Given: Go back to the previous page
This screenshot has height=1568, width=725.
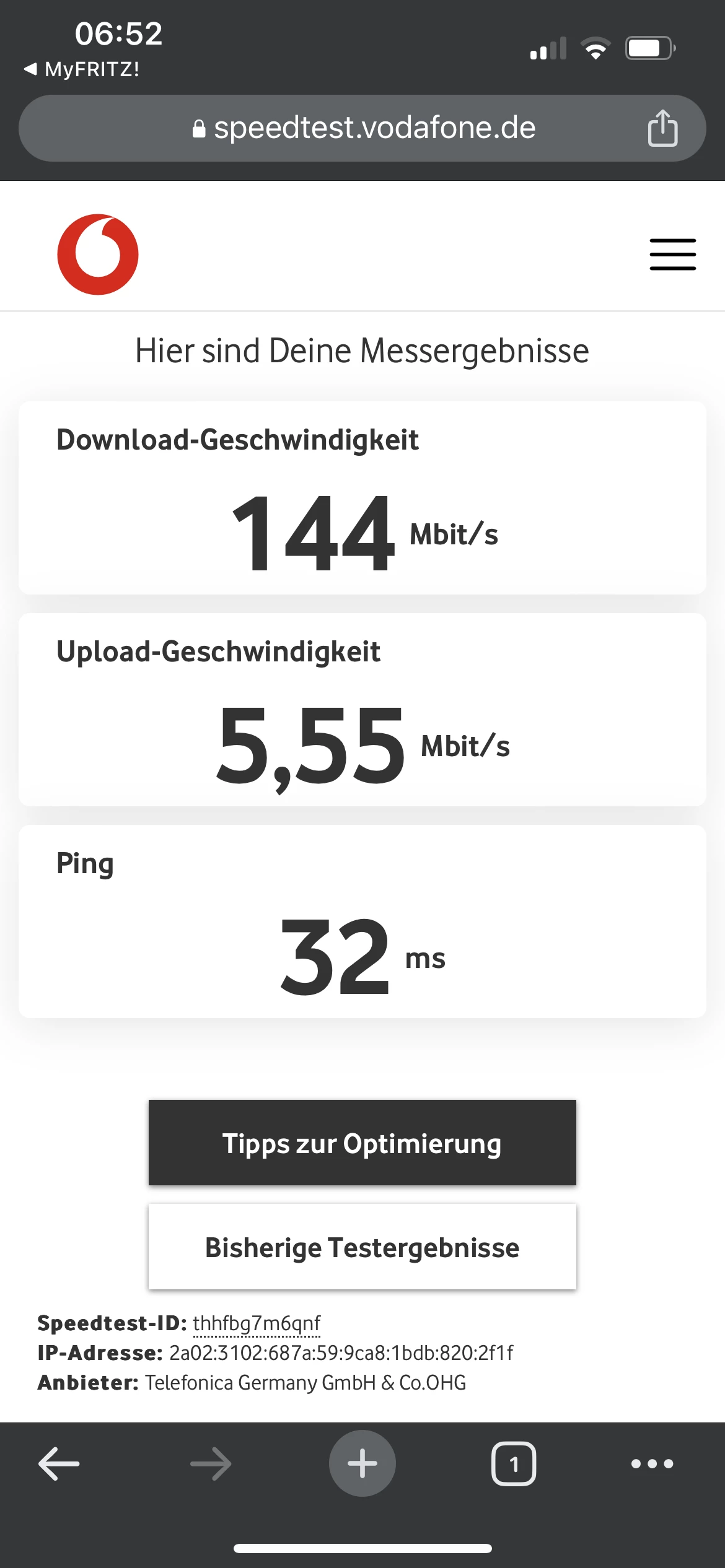Looking at the screenshot, I should (x=59, y=1463).
